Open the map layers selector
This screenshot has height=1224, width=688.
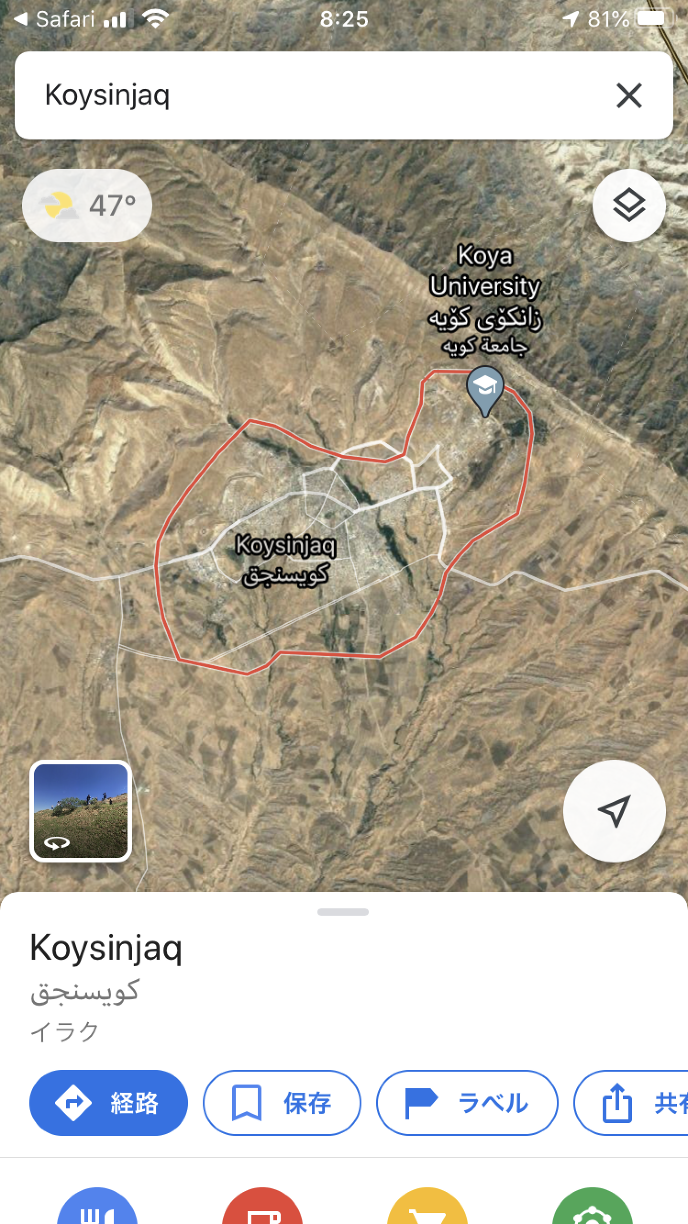point(628,206)
